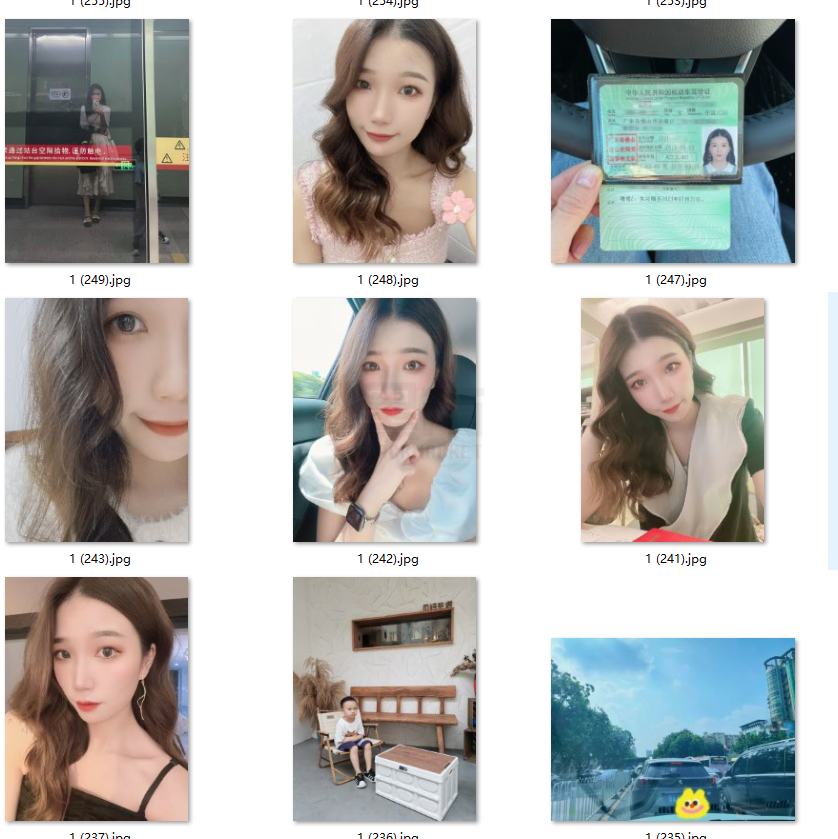The image size is (838, 839).
Task: Open the photo 1 (241).jpg
Action: point(673,420)
